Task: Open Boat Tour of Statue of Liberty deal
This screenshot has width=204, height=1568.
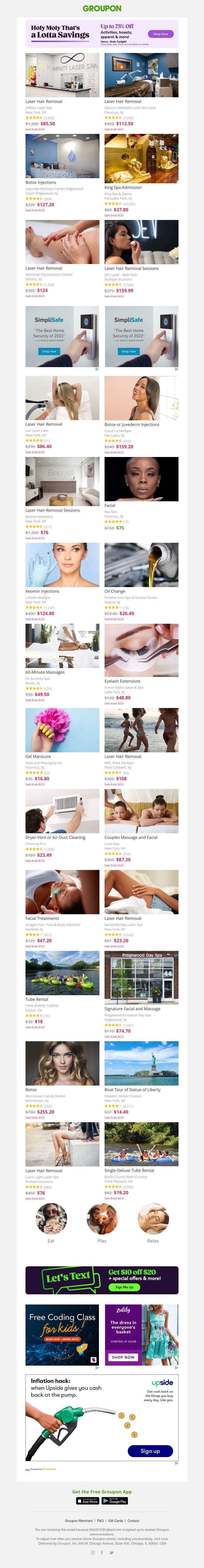Action: (x=141, y=1063)
